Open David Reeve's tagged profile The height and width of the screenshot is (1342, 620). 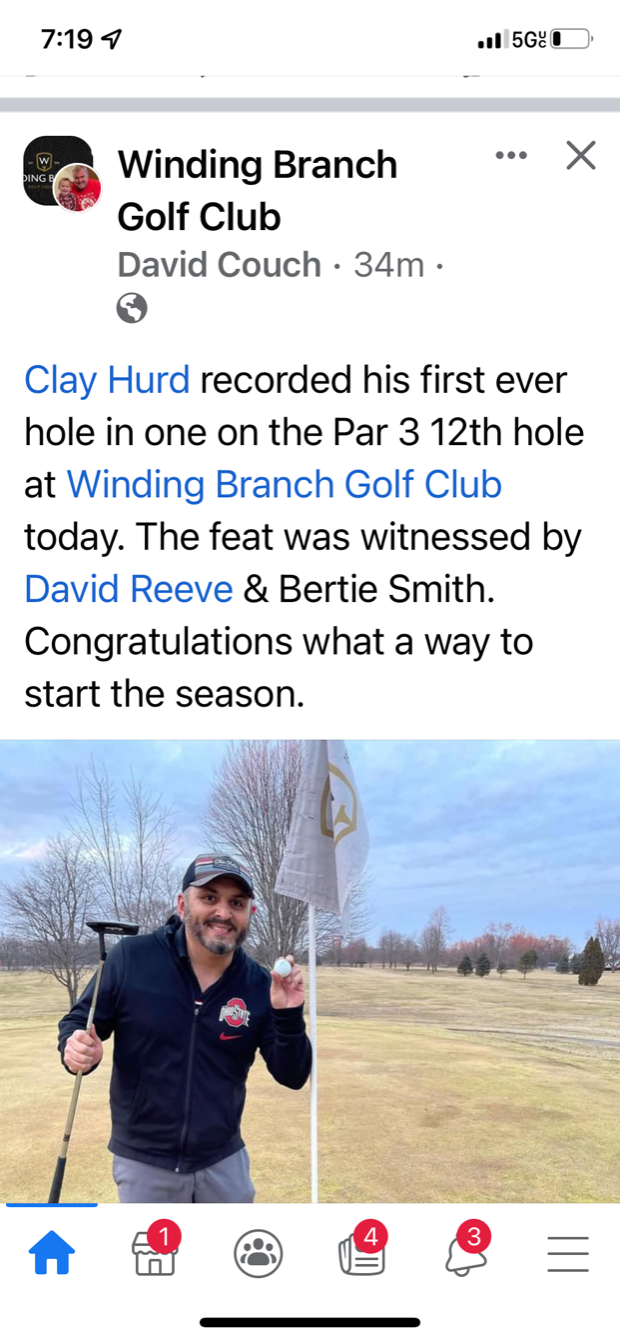click(x=128, y=588)
